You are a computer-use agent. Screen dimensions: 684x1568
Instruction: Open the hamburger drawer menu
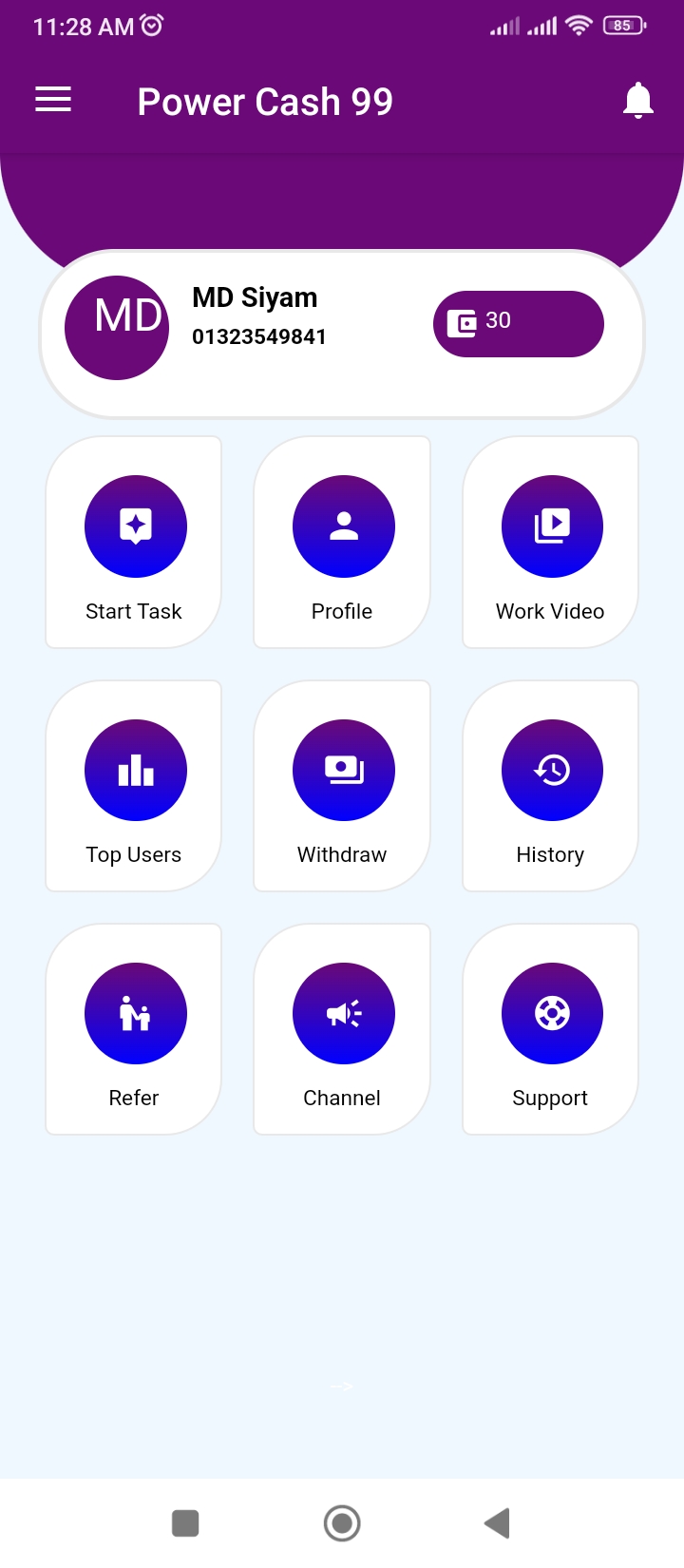click(53, 100)
